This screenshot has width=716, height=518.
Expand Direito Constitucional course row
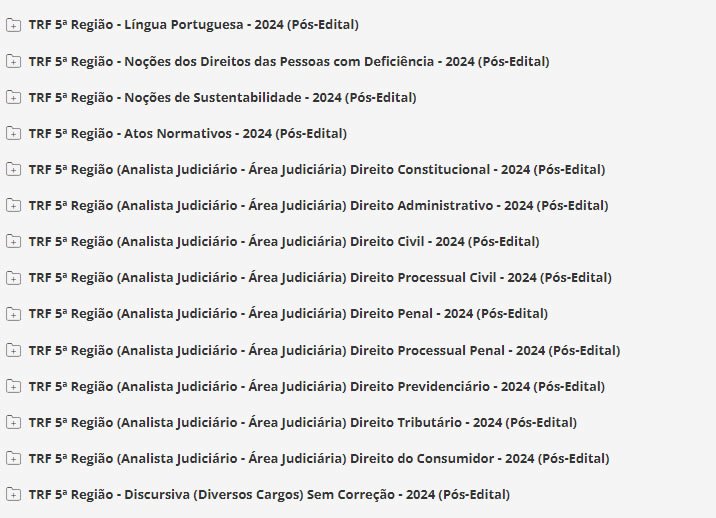(13, 169)
